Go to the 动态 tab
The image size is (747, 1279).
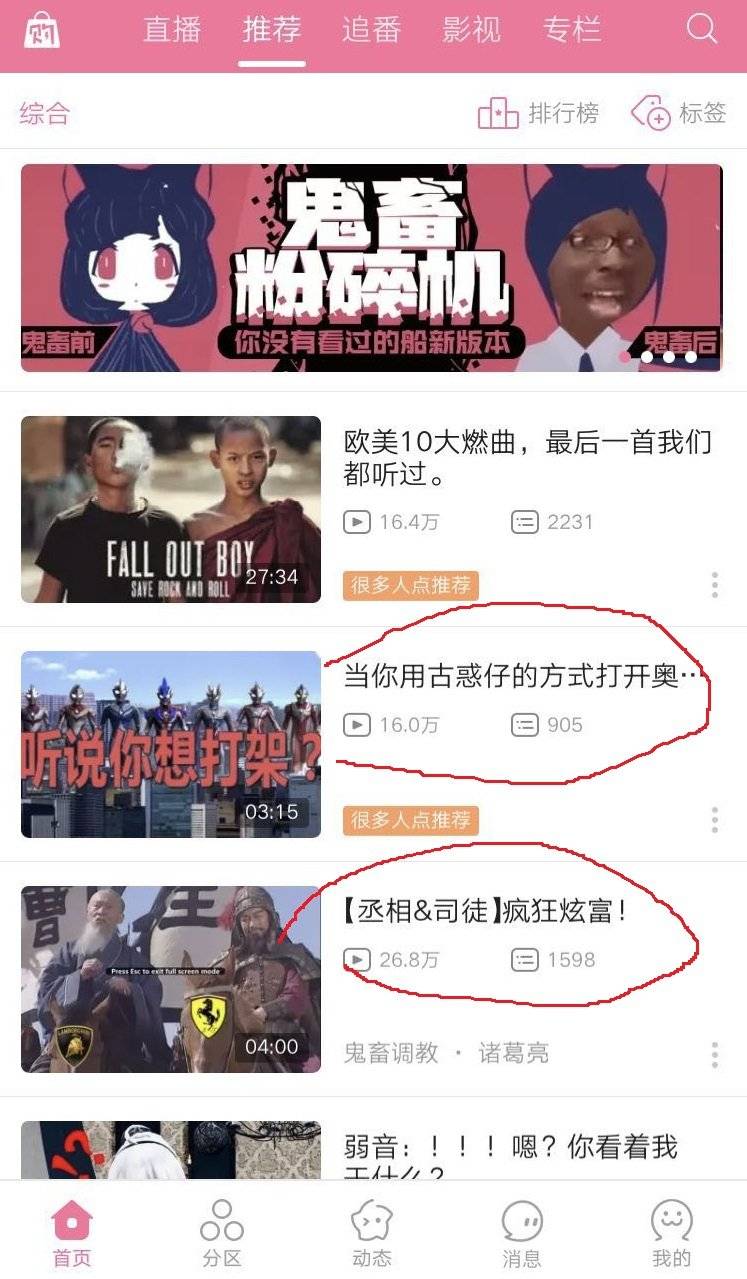(x=371, y=1234)
